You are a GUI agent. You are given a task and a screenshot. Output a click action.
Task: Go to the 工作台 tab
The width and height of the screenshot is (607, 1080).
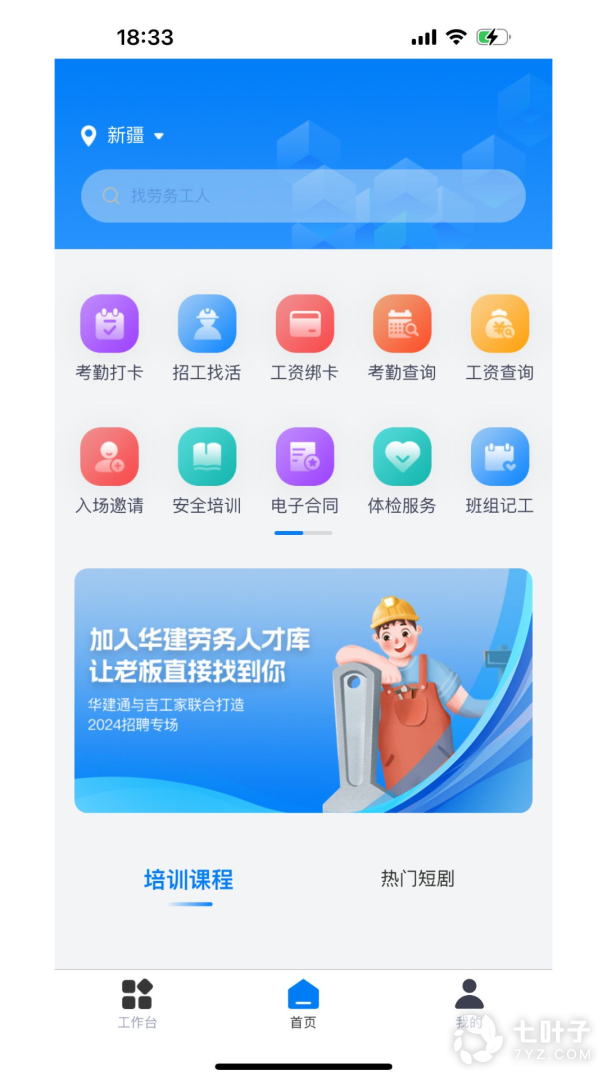coord(137,1003)
